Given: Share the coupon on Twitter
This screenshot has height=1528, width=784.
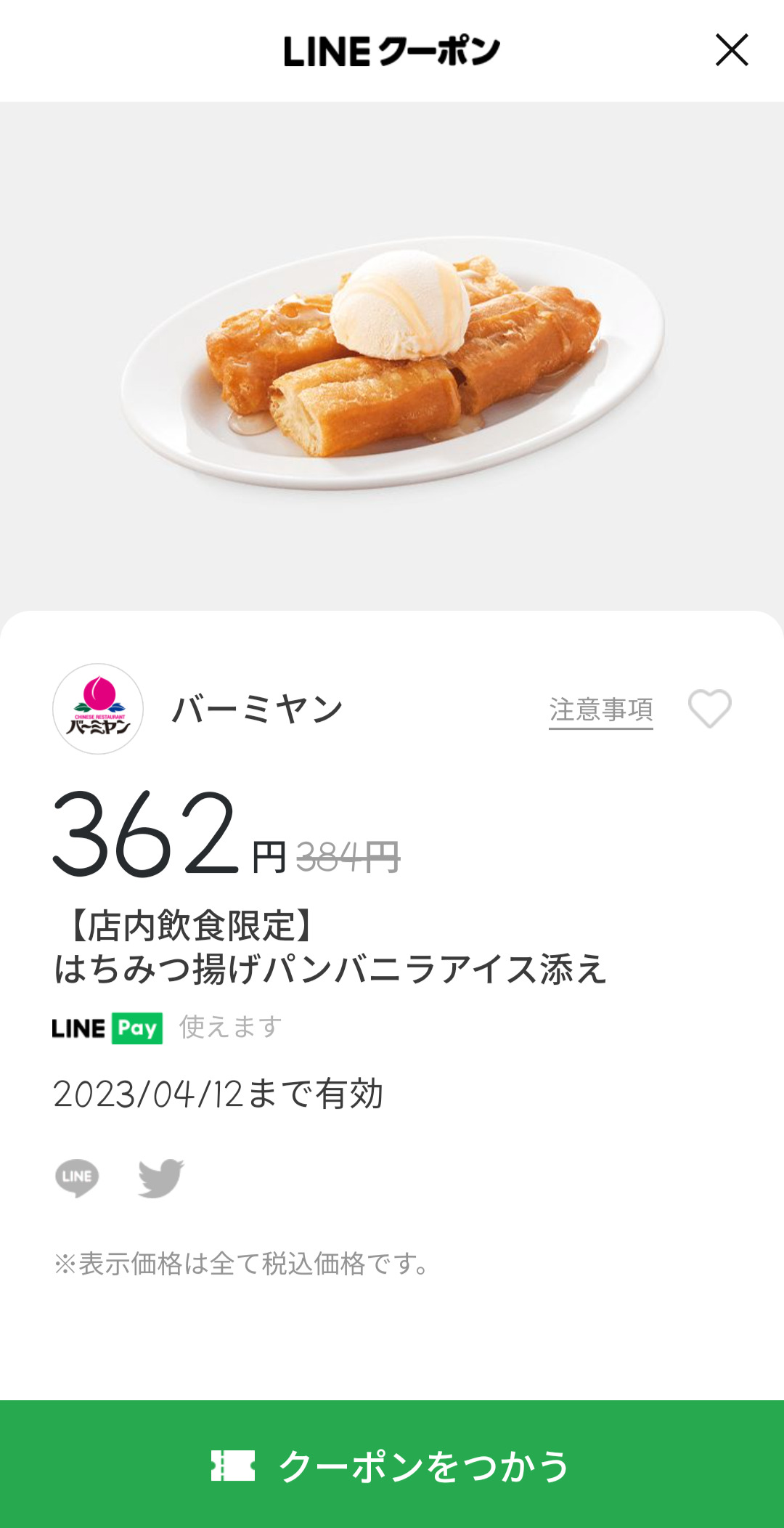Looking at the screenshot, I should click(161, 1177).
